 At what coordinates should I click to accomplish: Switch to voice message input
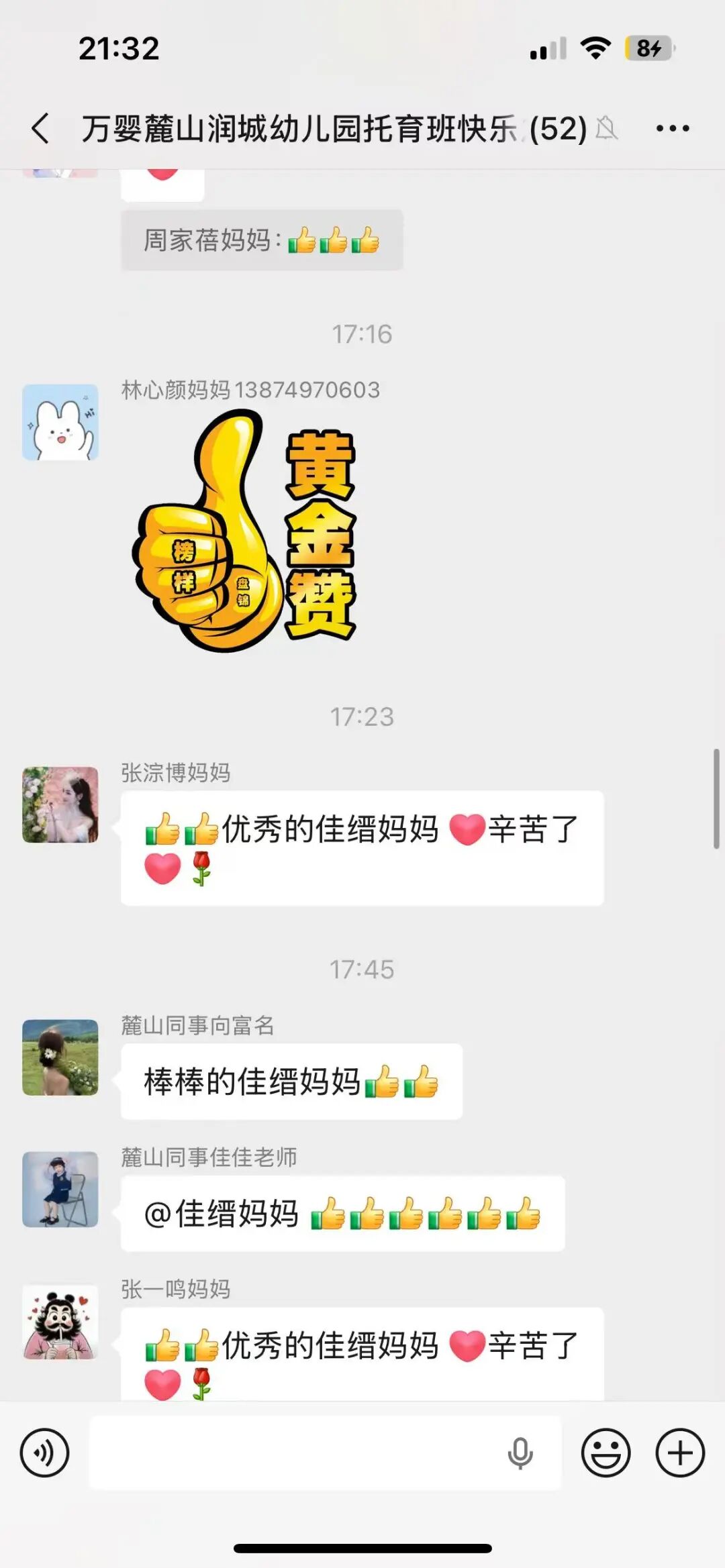pos(44,1453)
